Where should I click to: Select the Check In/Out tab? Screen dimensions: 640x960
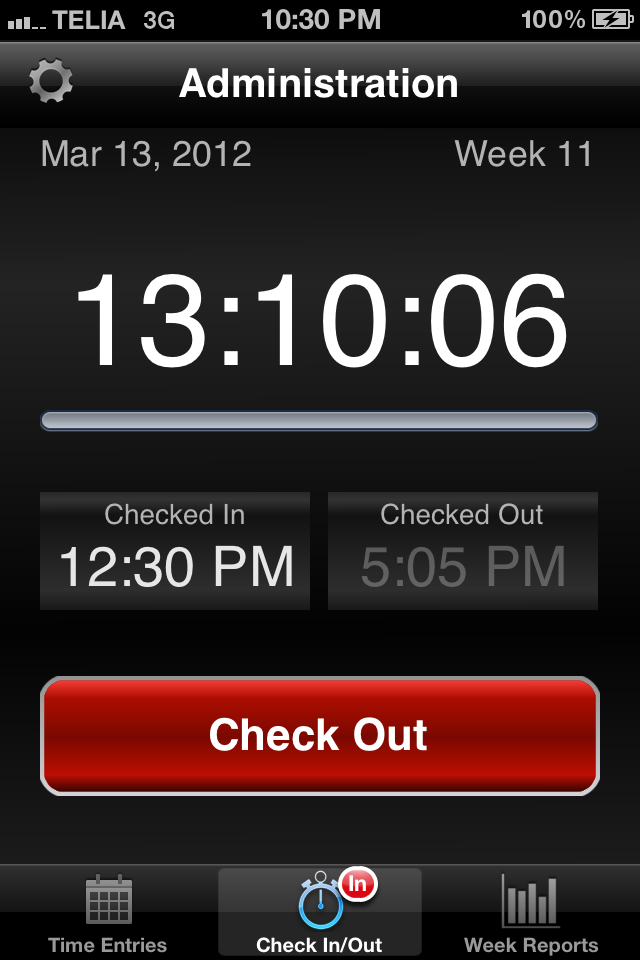[x=320, y=912]
